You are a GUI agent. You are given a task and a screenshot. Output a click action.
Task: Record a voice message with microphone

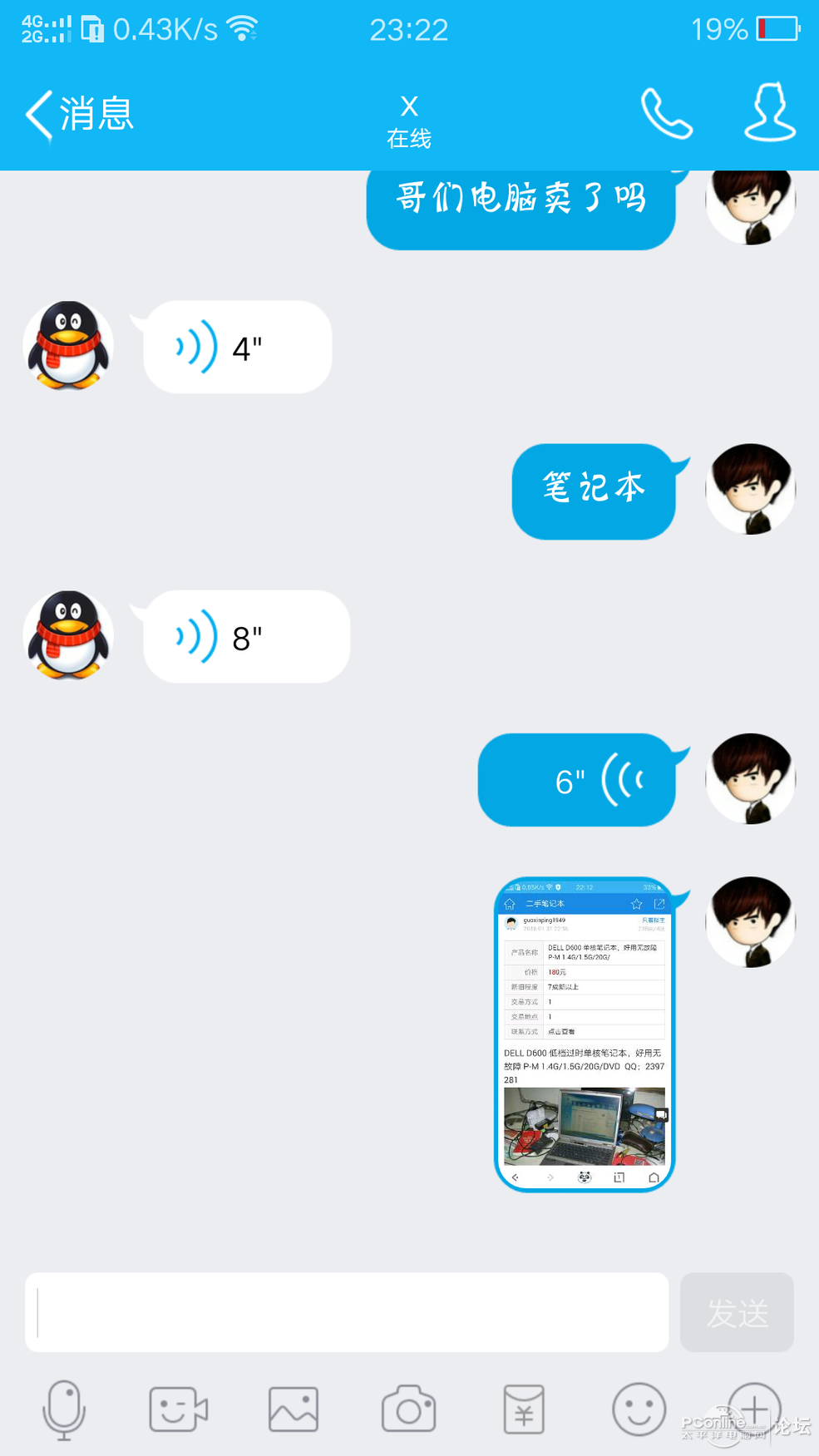[64, 1409]
